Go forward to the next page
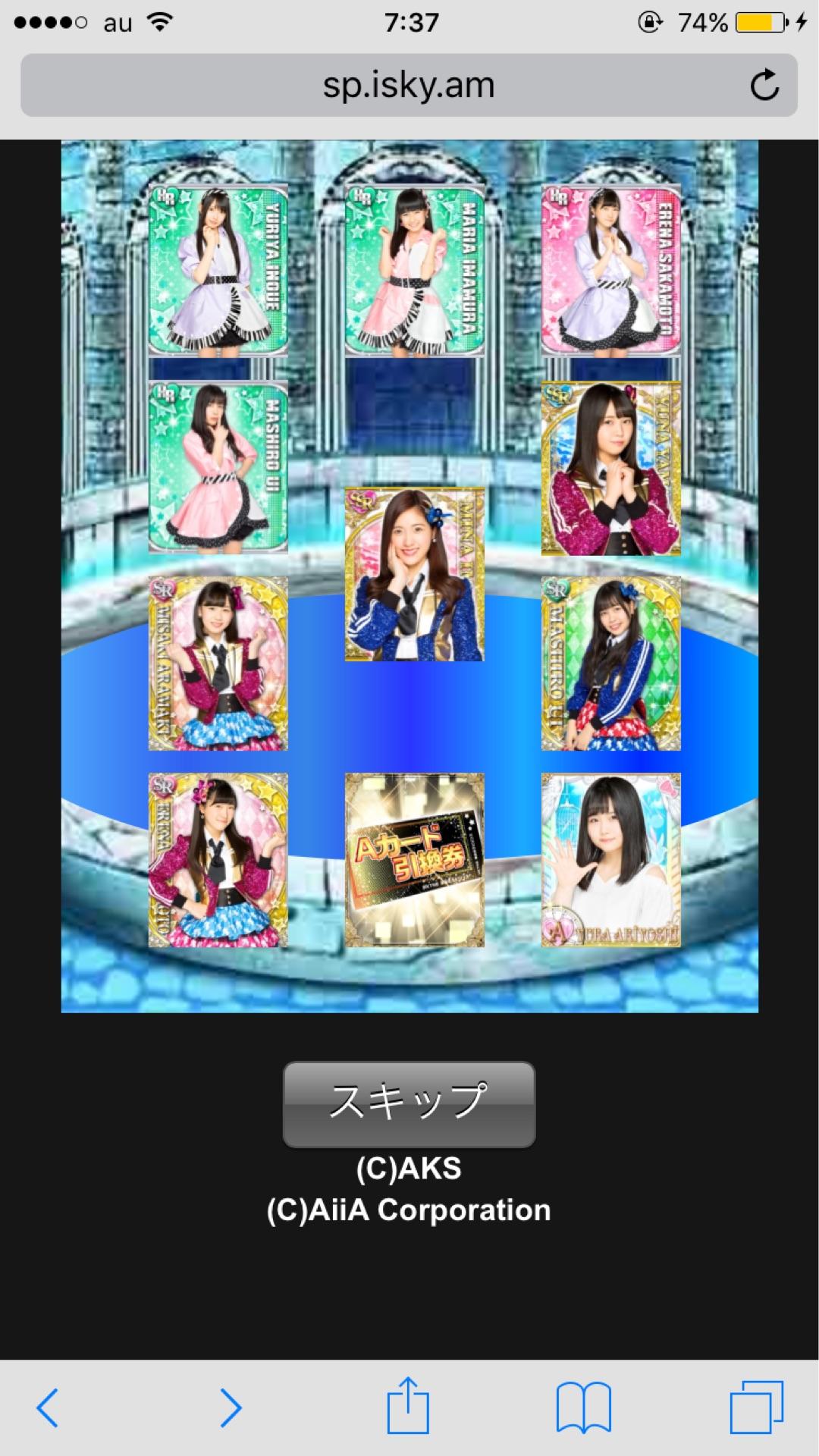The width and height of the screenshot is (819, 1456). [230, 1407]
